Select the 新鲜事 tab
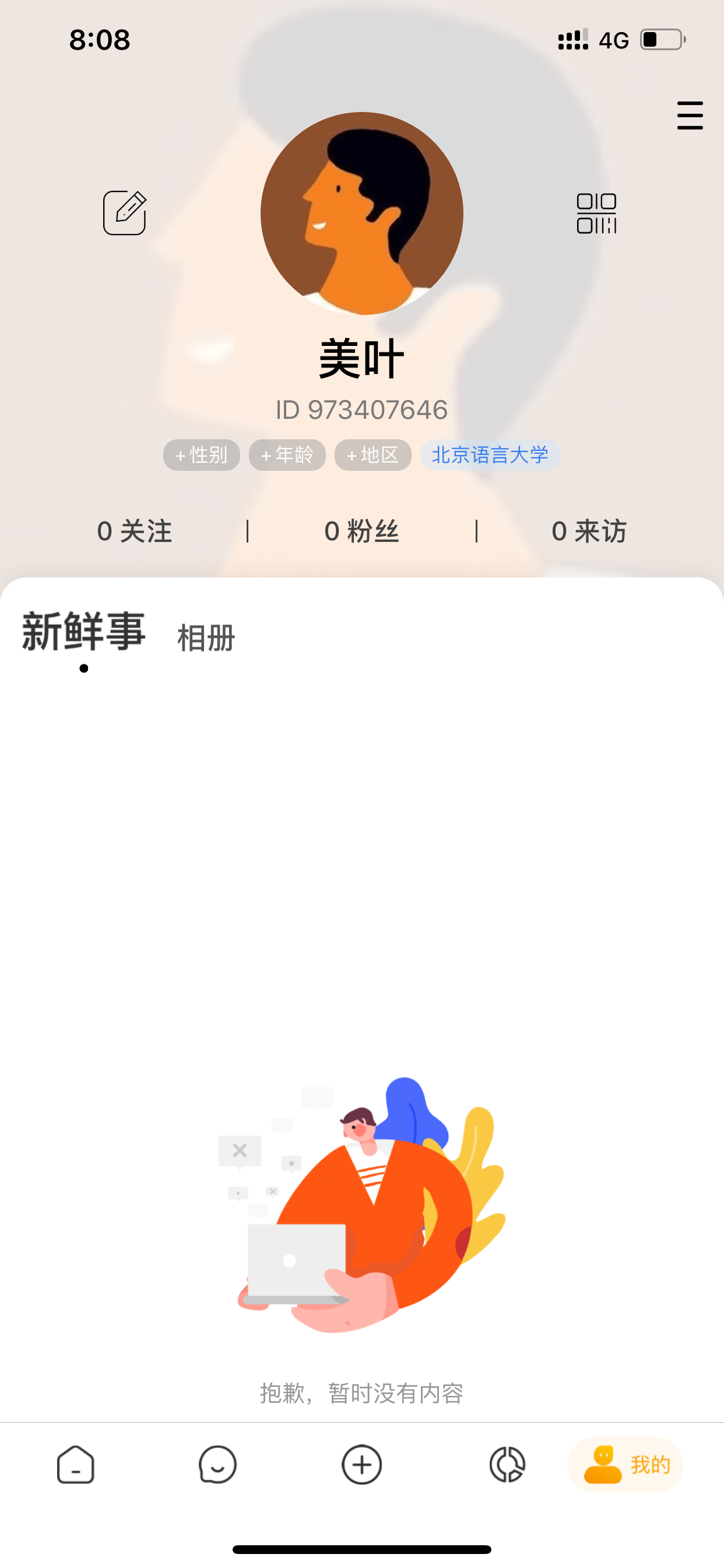This screenshot has width=724, height=1568. [x=84, y=632]
